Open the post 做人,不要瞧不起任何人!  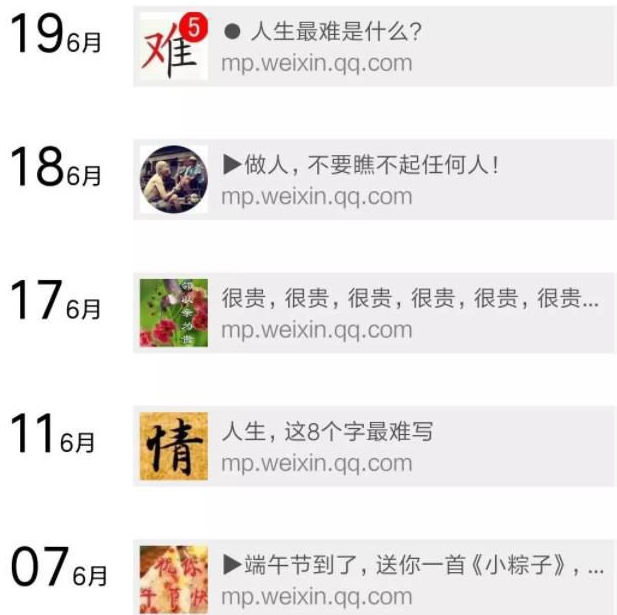[x=372, y=179]
